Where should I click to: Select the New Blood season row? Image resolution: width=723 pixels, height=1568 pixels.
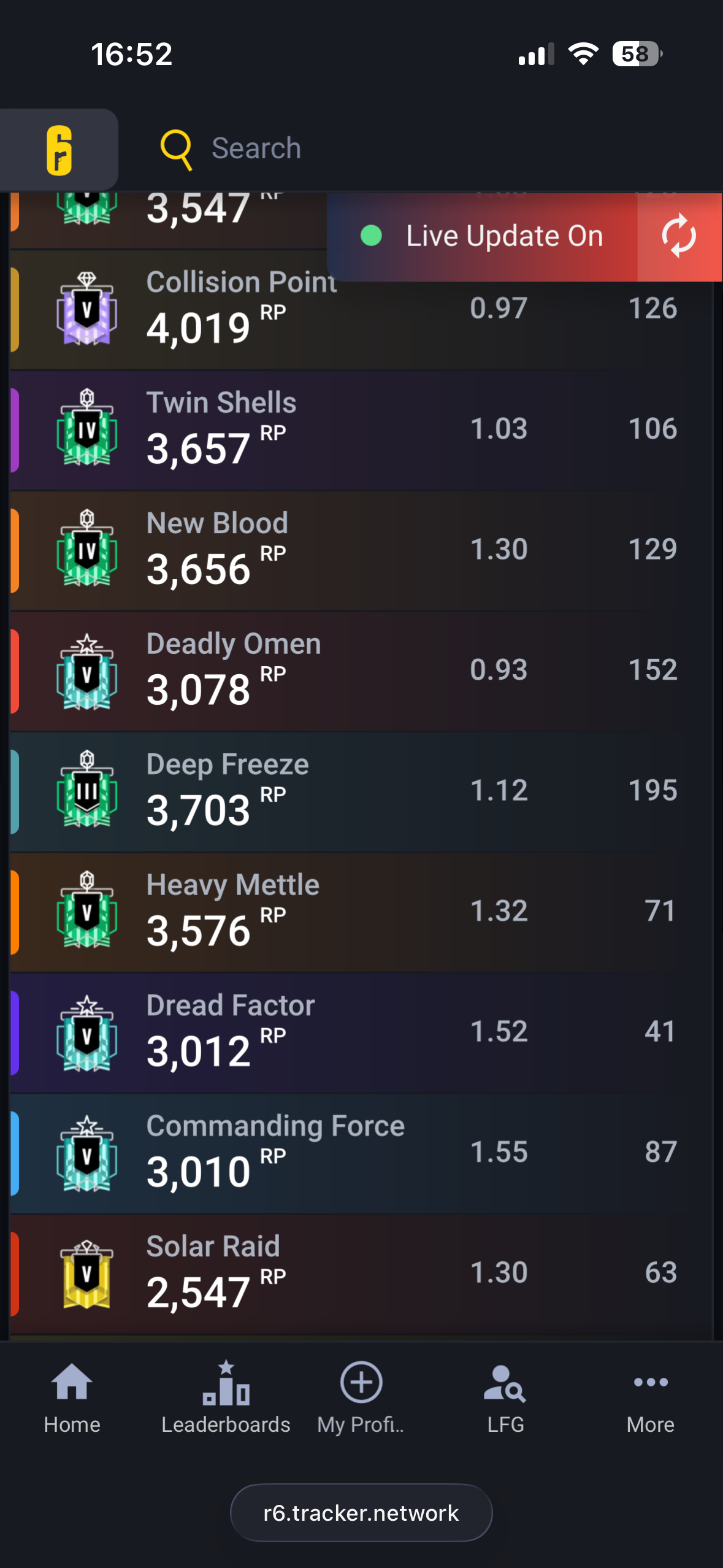(x=362, y=549)
